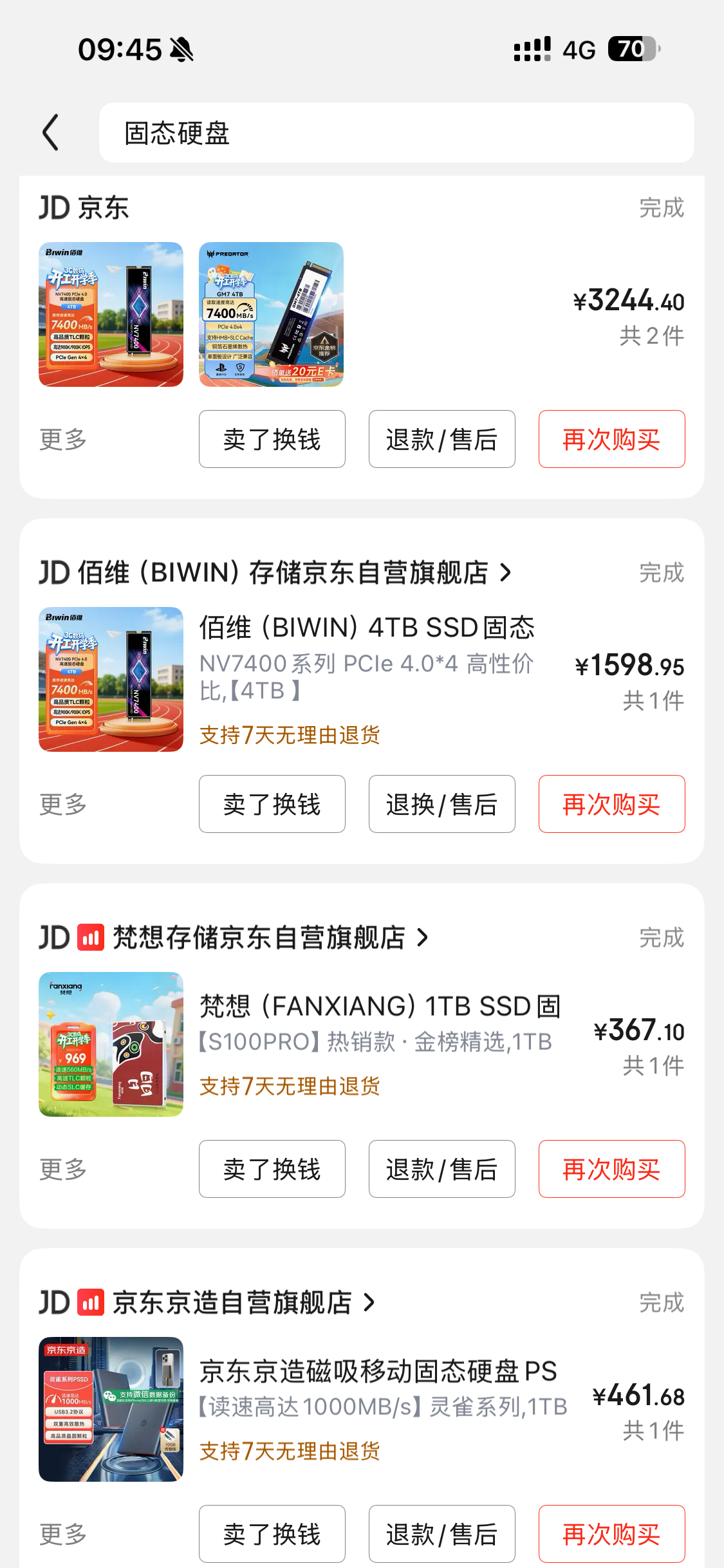Tap the 固态硬盘 search field
The image size is (724, 1568).
396,133
